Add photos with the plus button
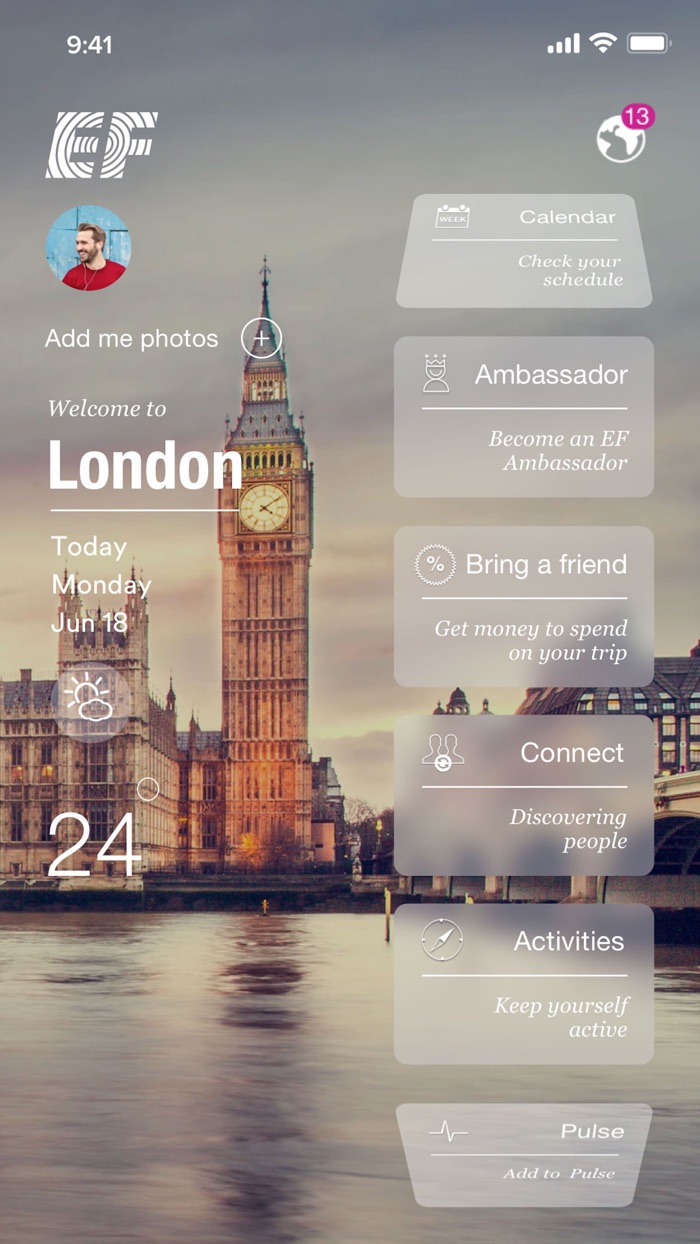The width and height of the screenshot is (700, 1244). tap(261, 339)
